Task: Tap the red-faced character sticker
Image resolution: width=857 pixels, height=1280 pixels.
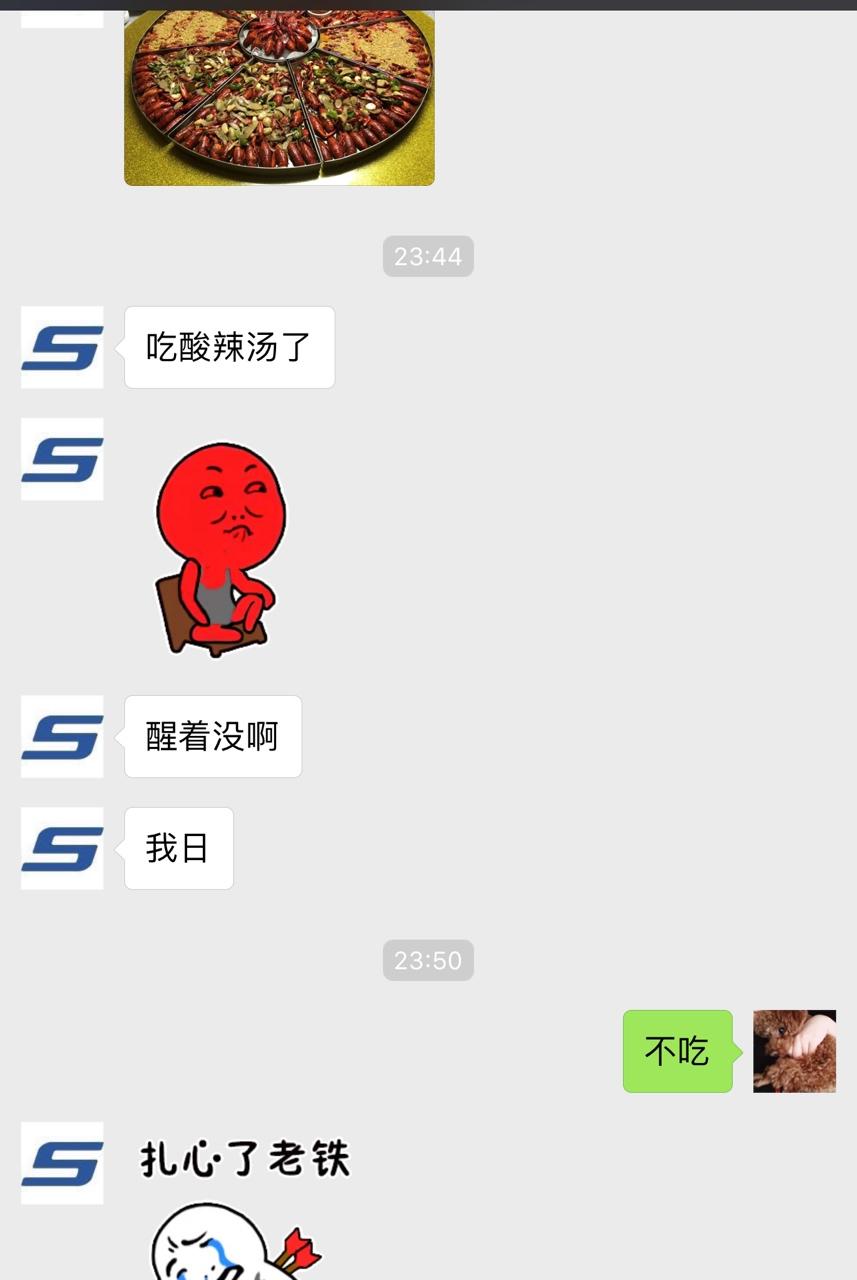Action: coord(218,549)
